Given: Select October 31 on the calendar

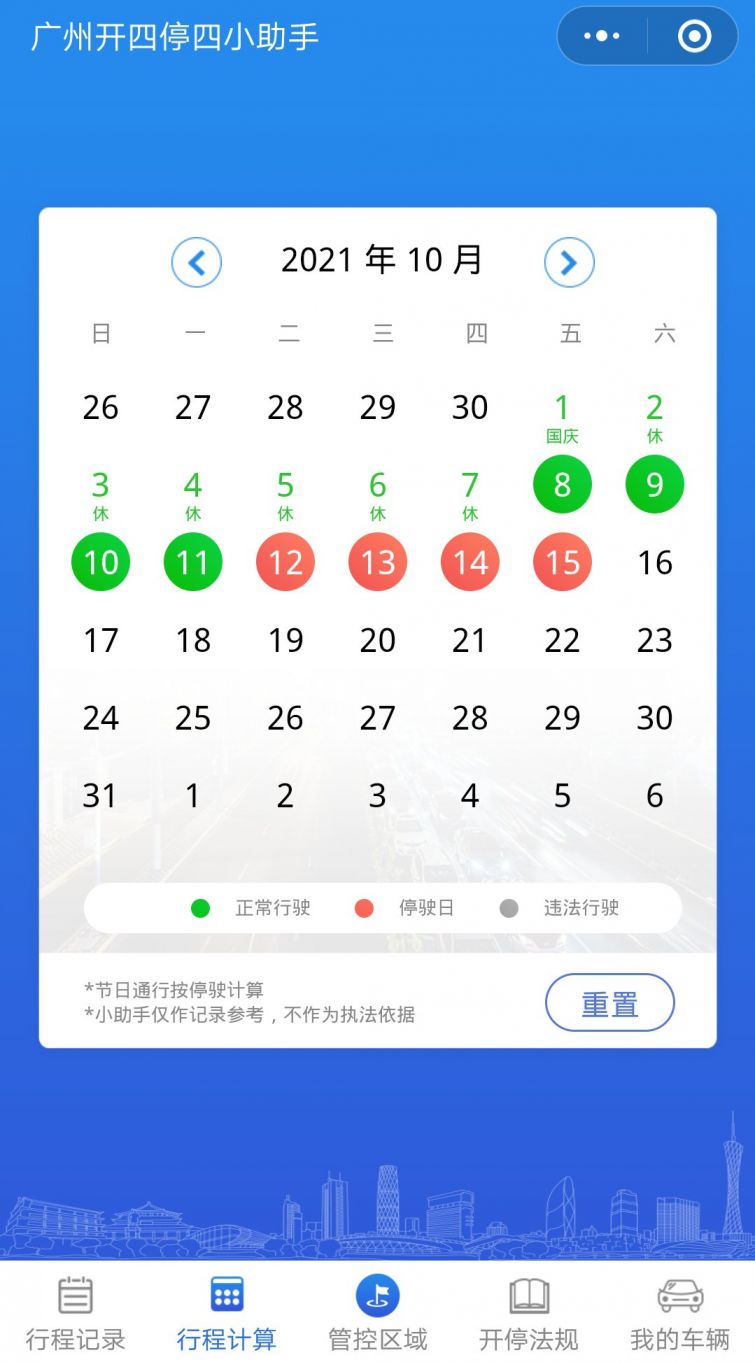Looking at the screenshot, I should pyautogui.click(x=100, y=796).
